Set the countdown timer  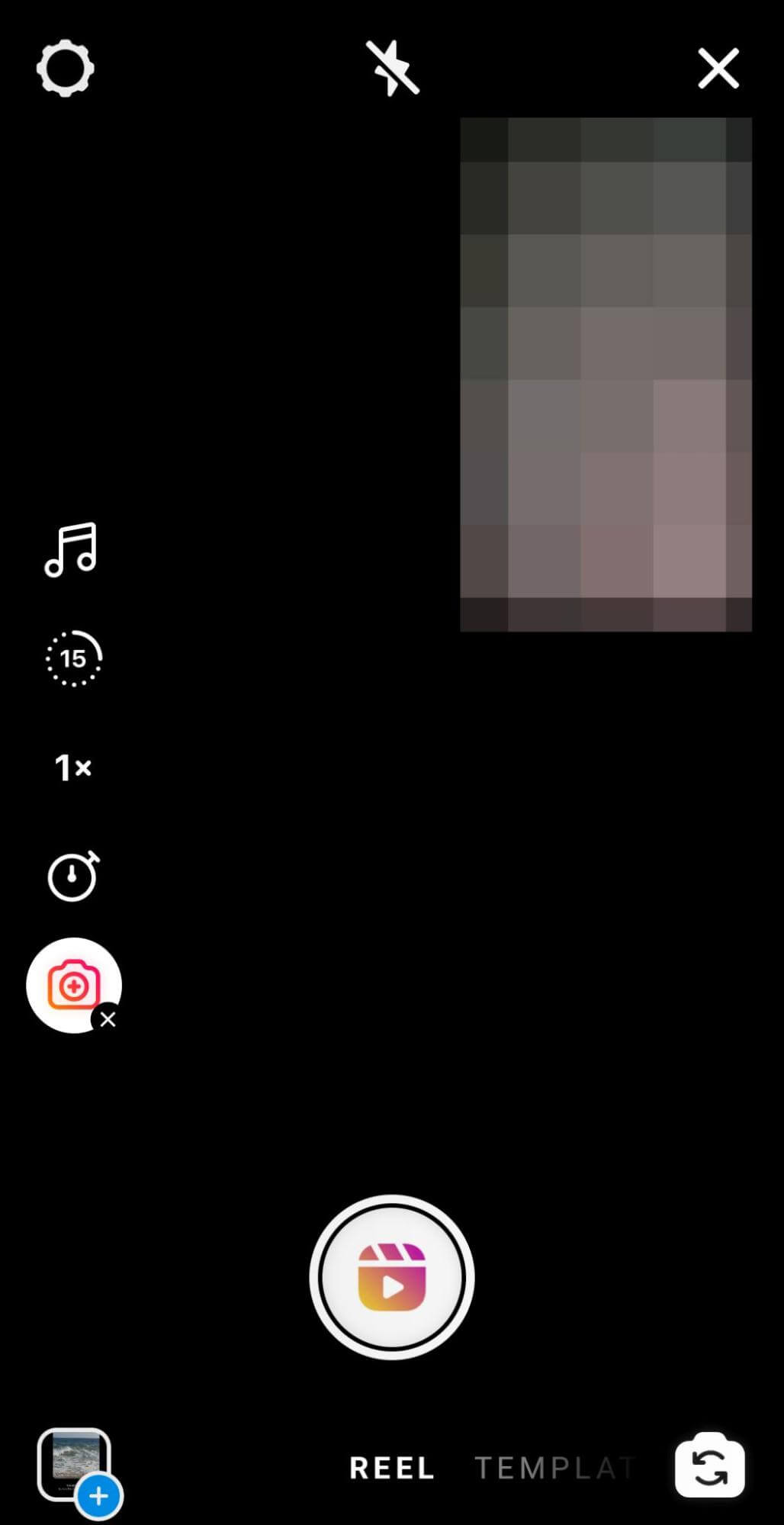point(73,877)
